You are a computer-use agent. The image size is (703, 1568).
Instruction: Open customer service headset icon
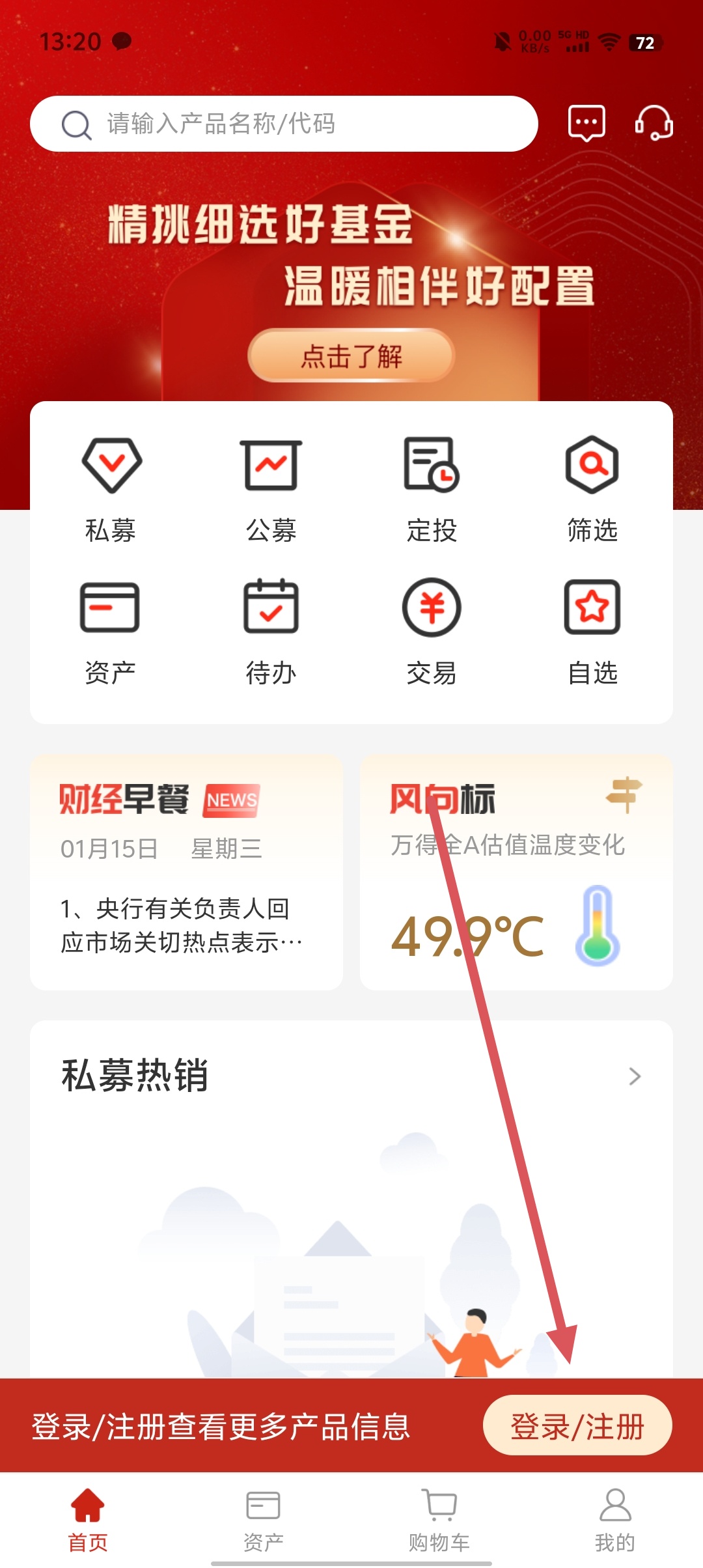654,123
